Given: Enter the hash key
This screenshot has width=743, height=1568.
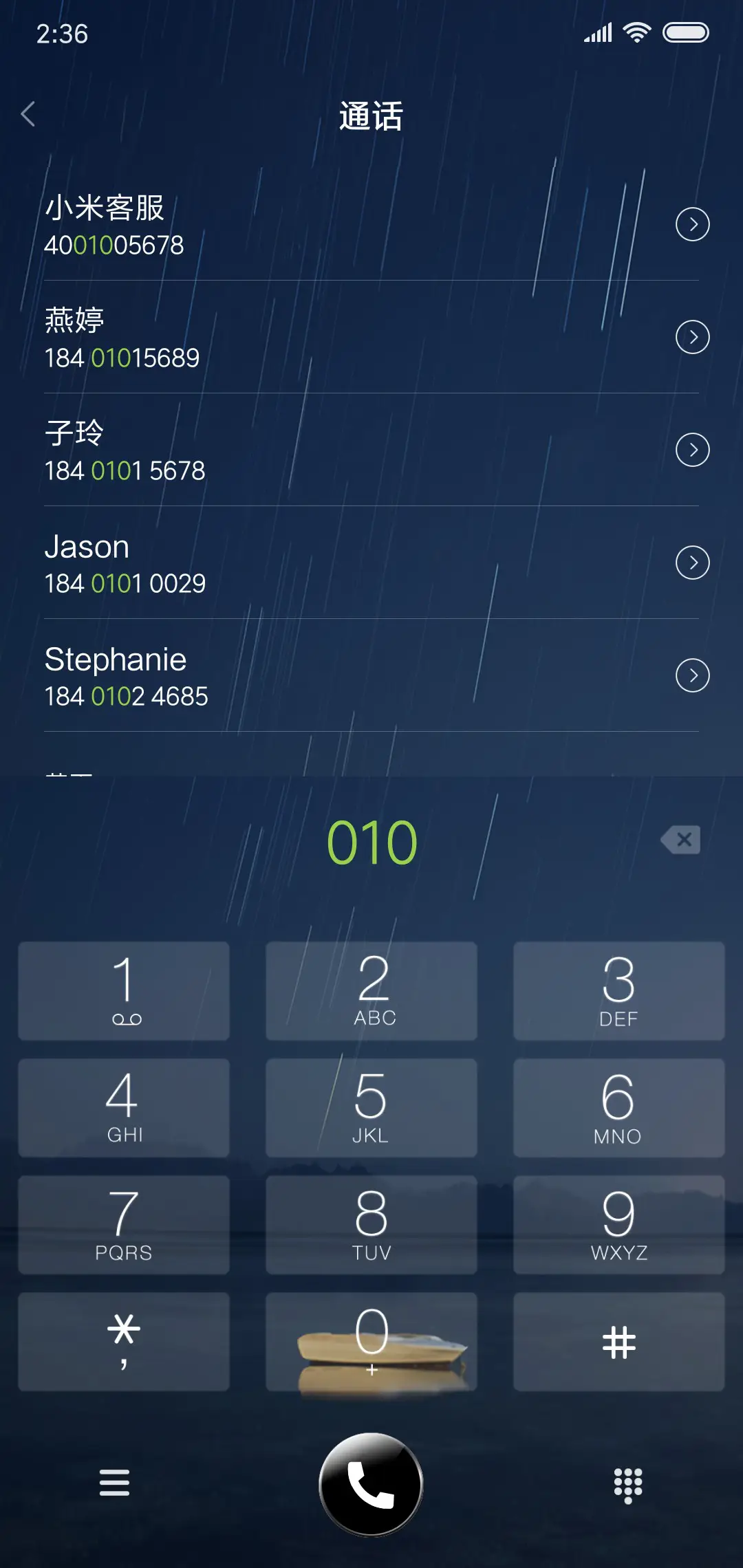Looking at the screenshot, I should [618, 1342].
